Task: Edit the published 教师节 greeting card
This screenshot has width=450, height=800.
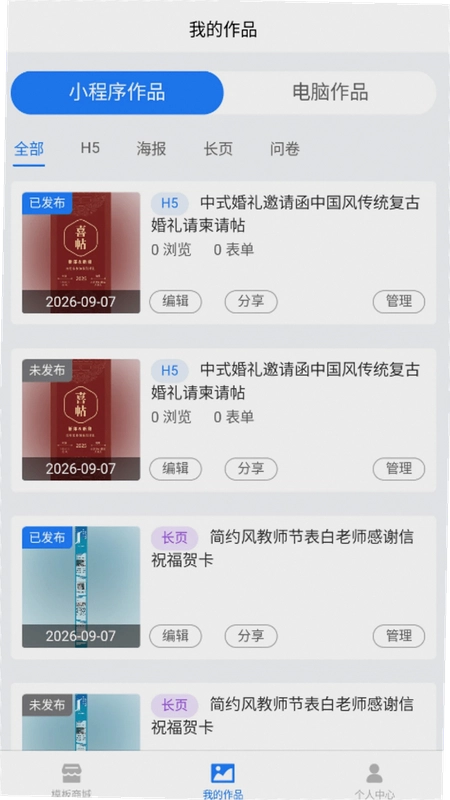Action: pos(176,636)
